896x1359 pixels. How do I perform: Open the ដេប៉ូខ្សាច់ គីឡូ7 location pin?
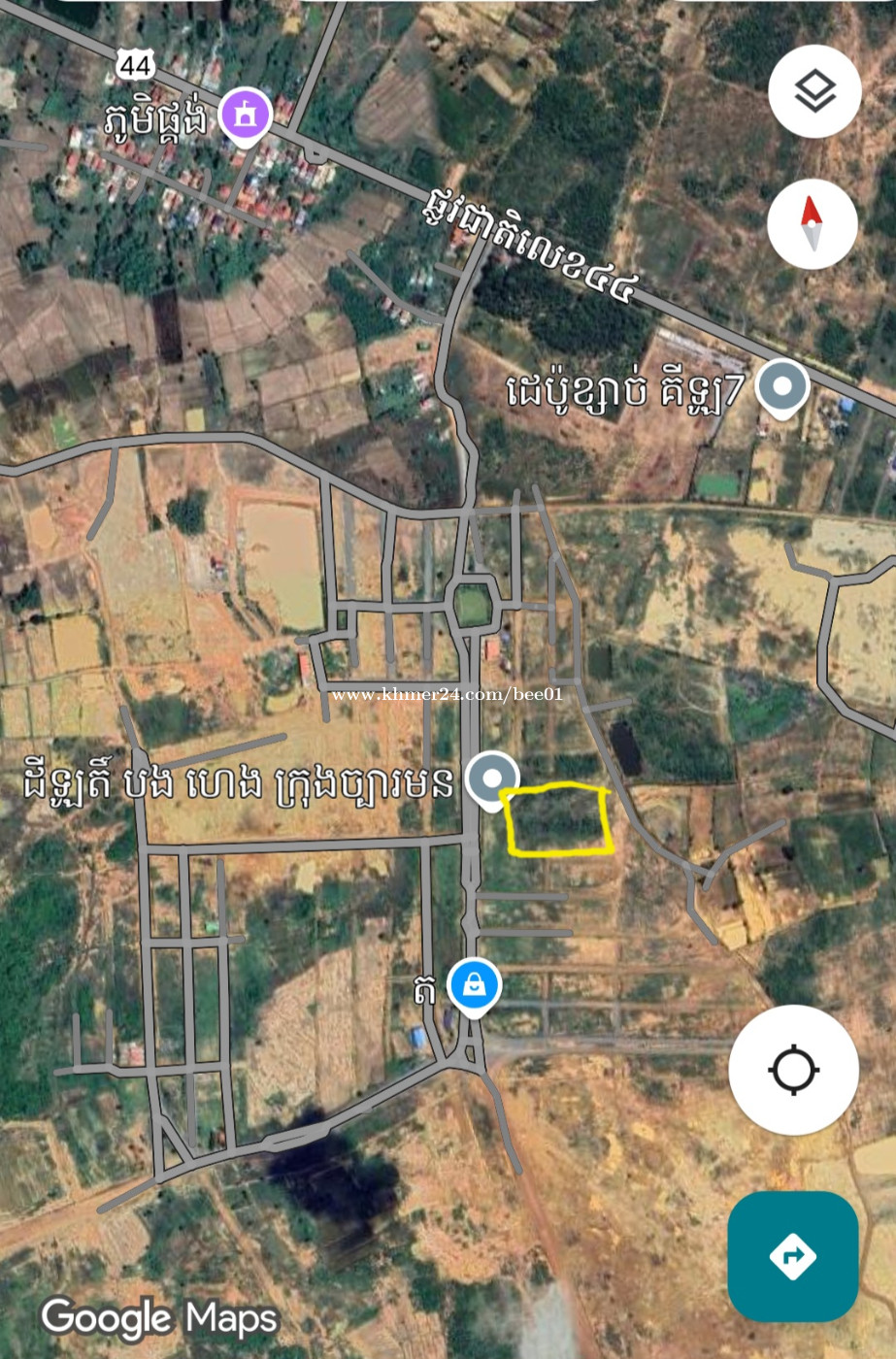click(782, 387)
